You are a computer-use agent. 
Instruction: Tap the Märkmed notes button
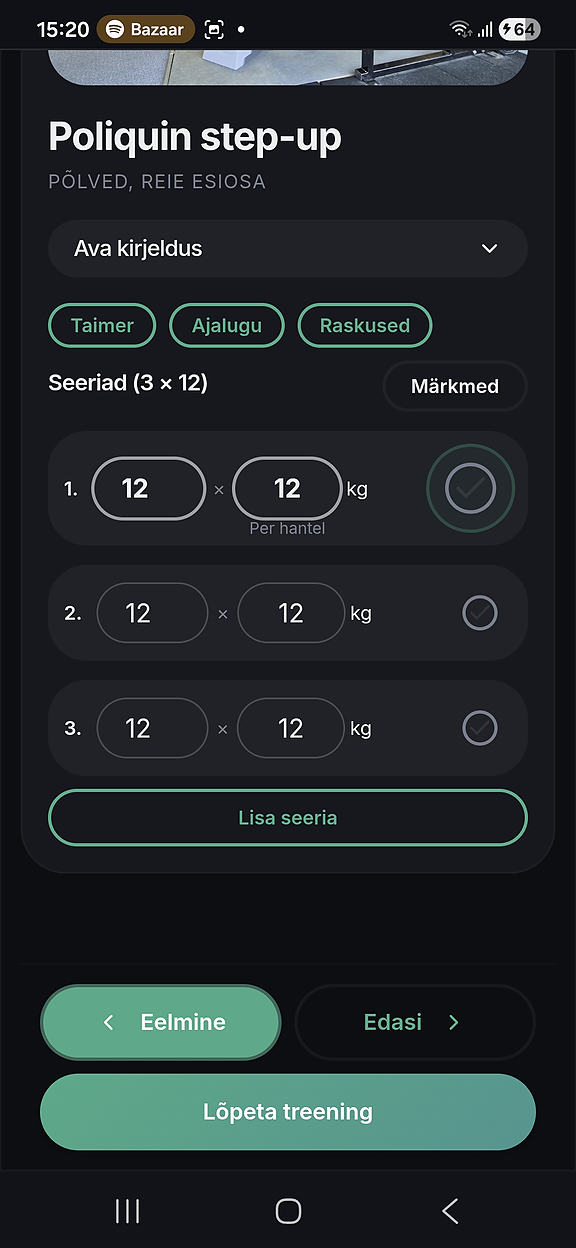455,386
